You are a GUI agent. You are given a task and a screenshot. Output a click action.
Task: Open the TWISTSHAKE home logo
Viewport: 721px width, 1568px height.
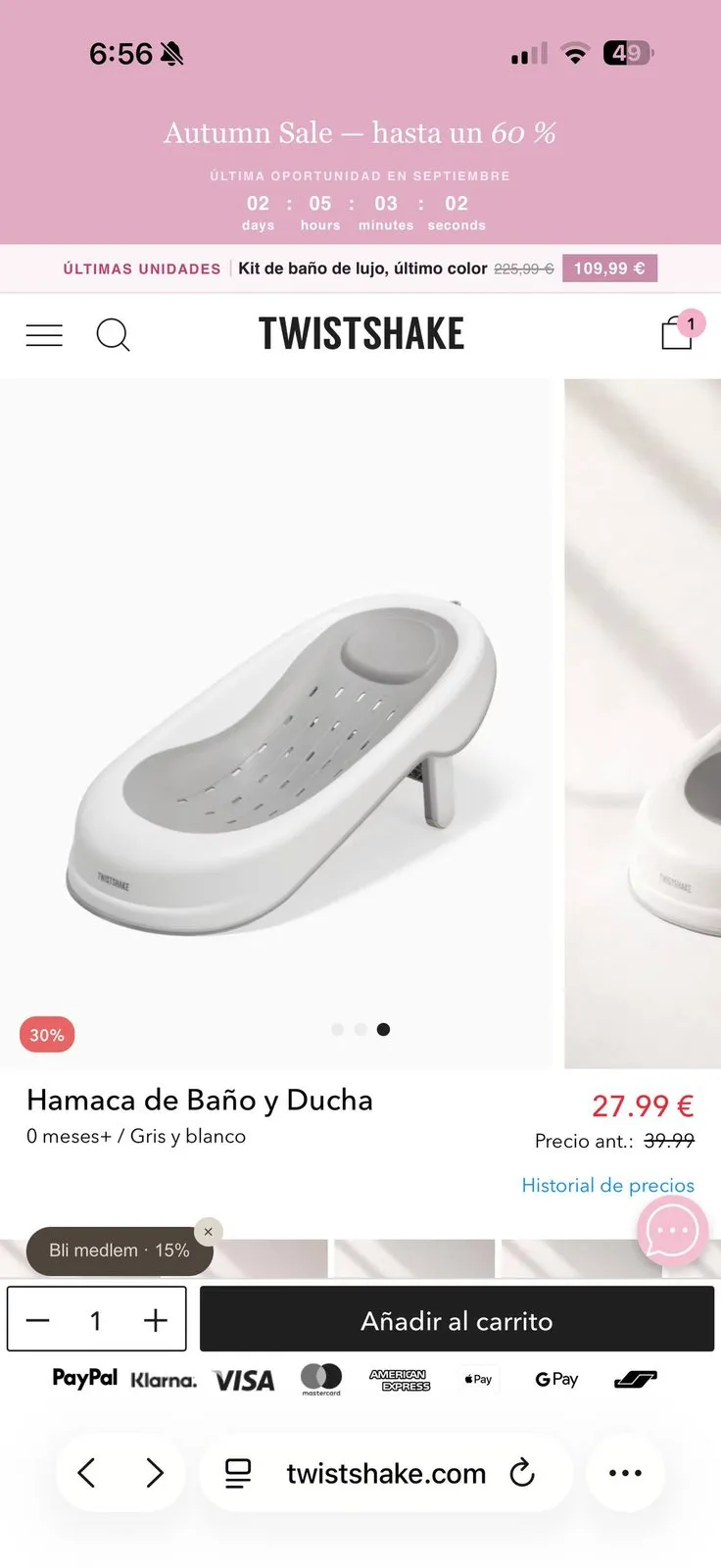(x=361, y=333)
